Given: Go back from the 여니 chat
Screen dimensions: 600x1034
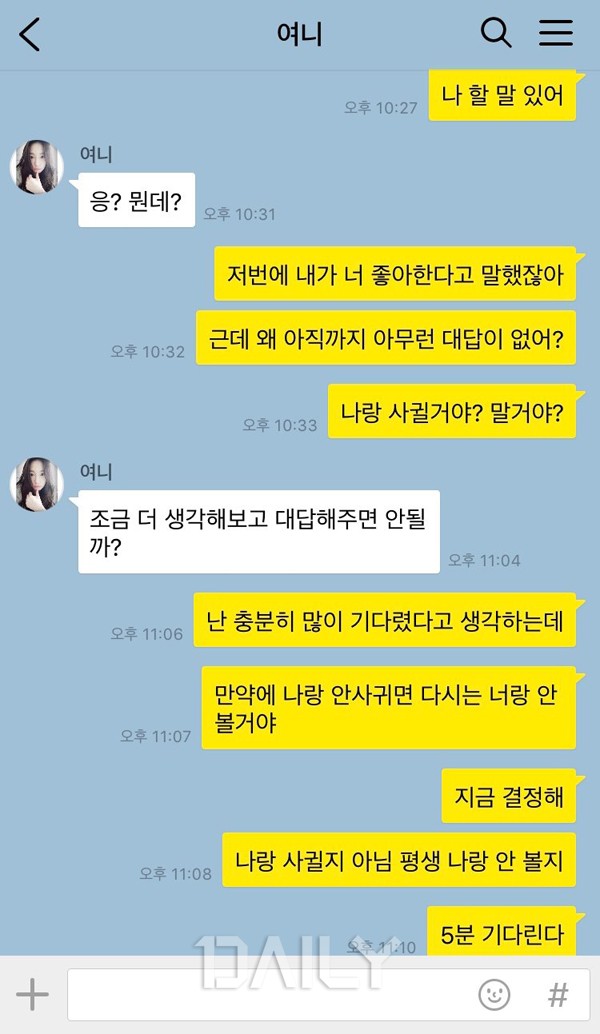Looking at the screenshot, I should click(30, 33).
